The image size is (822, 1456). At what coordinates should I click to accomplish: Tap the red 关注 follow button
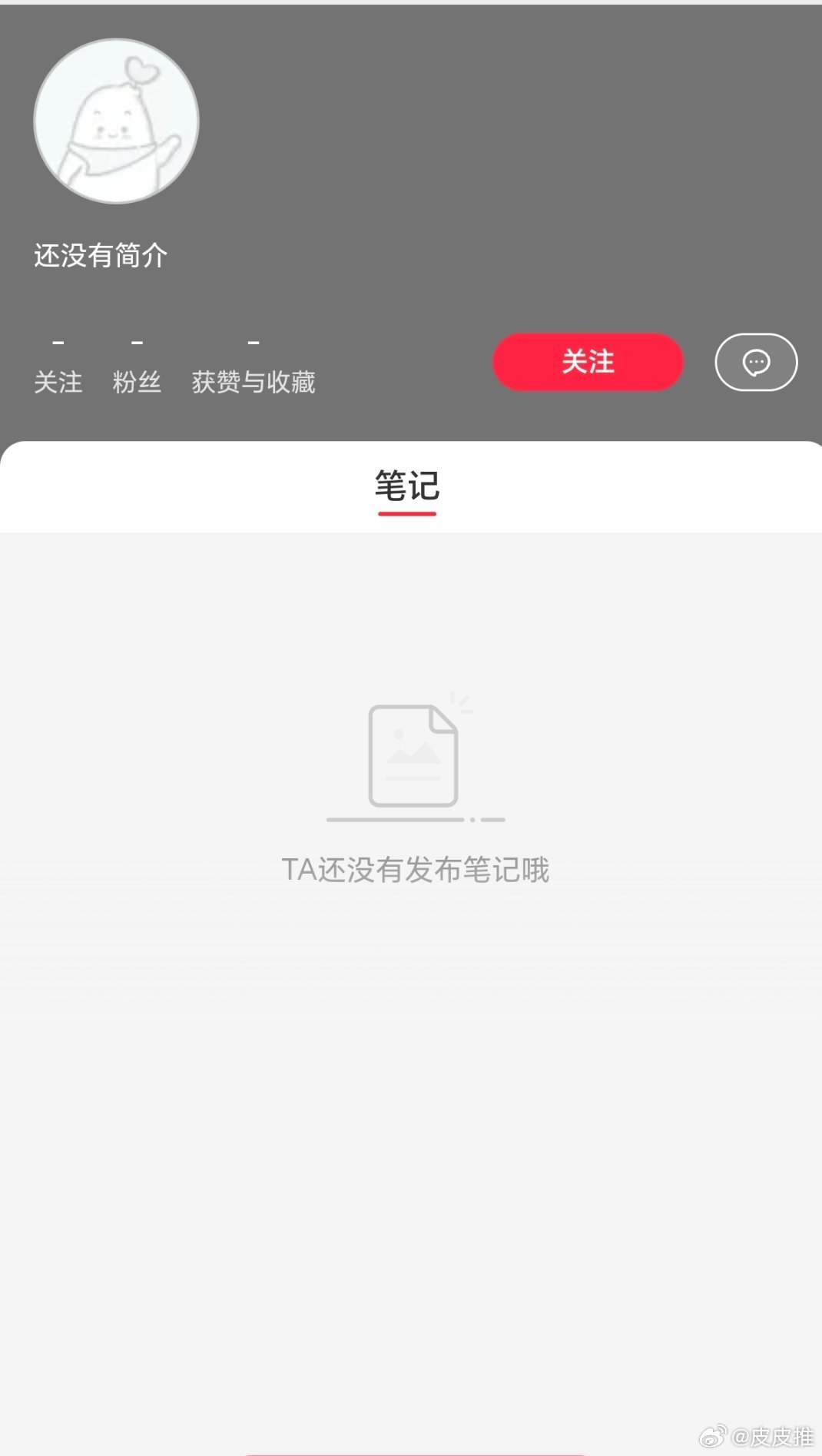(586, 362)
